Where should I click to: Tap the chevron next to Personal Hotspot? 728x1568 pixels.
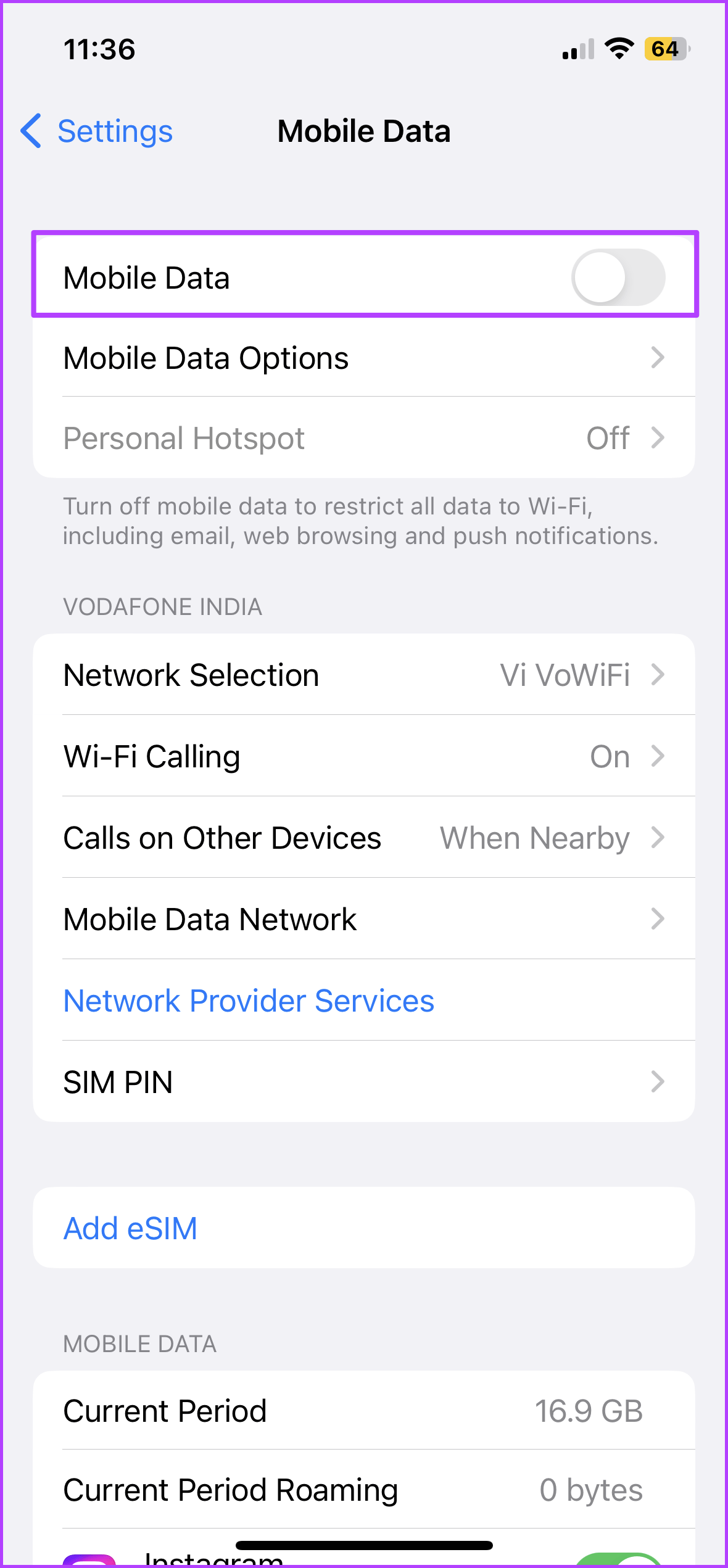tap(659, 438)
